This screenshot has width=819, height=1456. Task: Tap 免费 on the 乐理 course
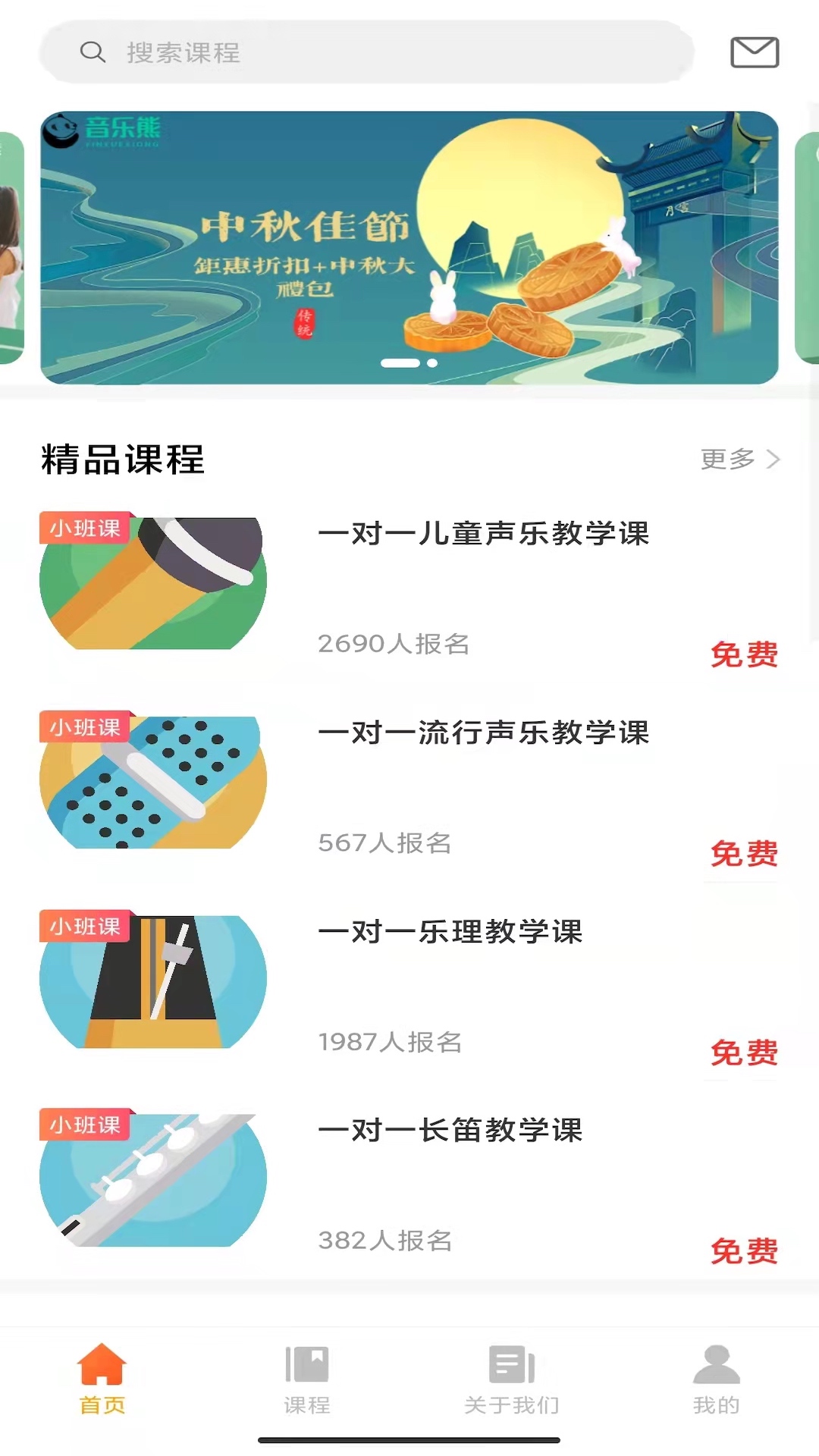(x=746, y=1051)
